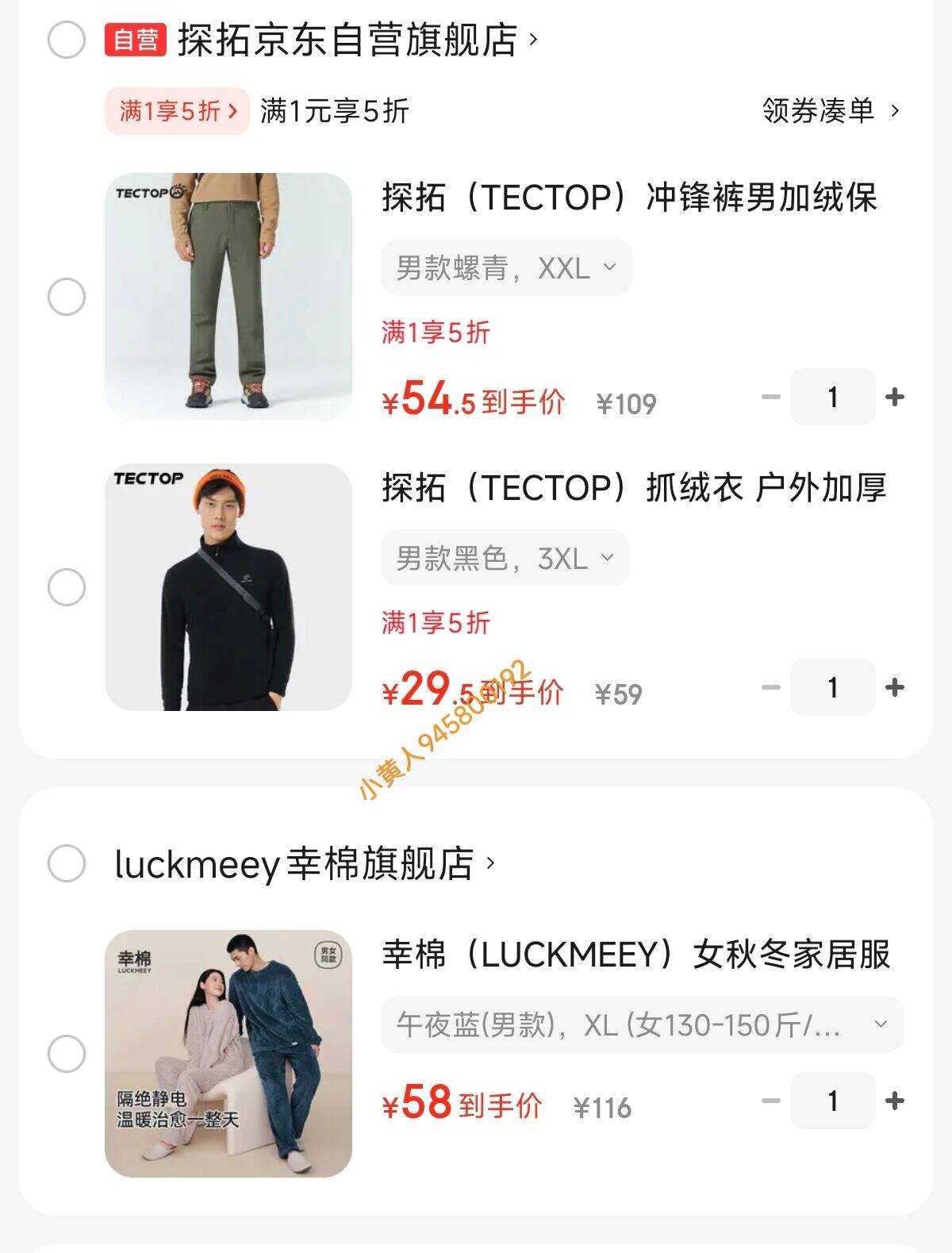Change the 男款黑色, 3XL variant
952x1253 pixels.
[x=505, y=559]
